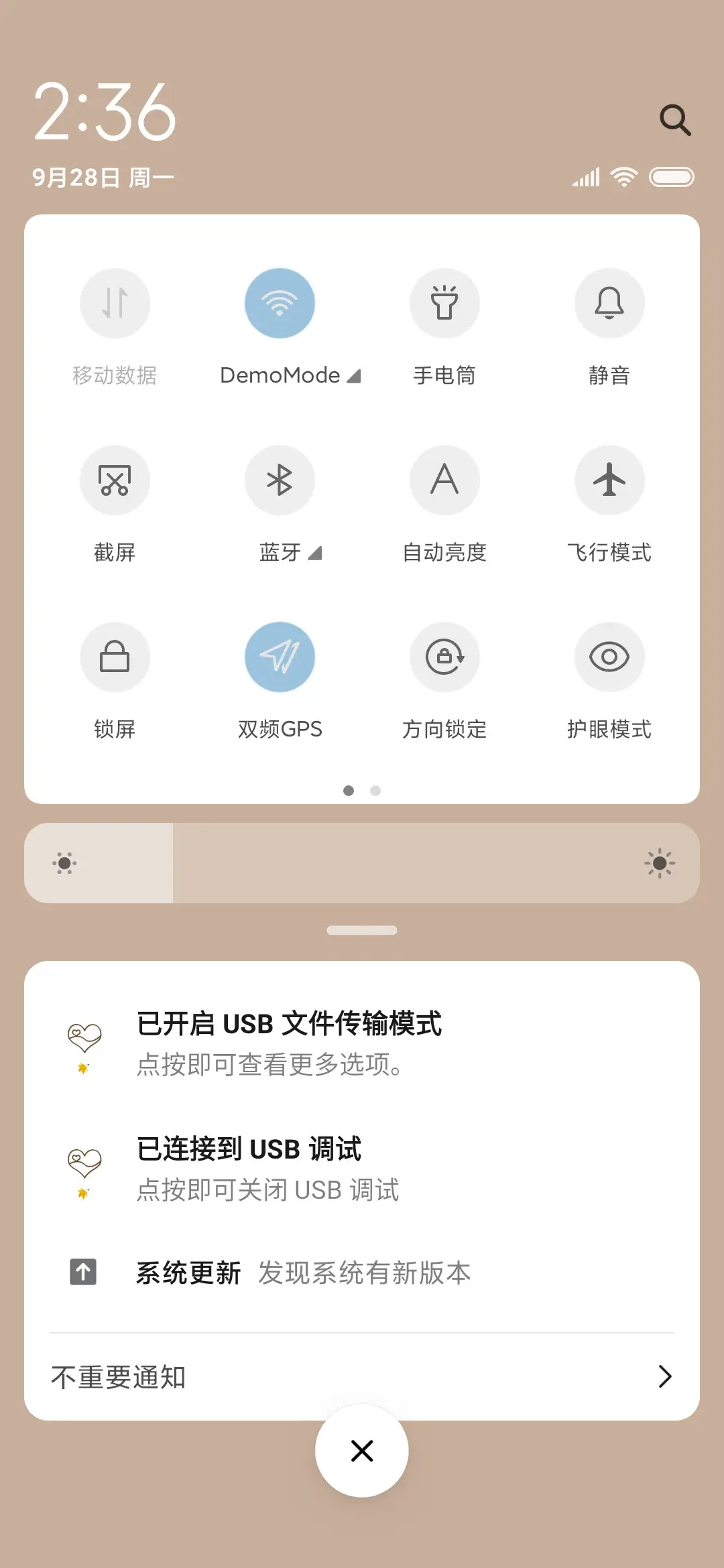This screenshot has width=724, height=1568.
Task: Expand DemoMode Wi-Fi options
Action: click(x=353, y=375)
